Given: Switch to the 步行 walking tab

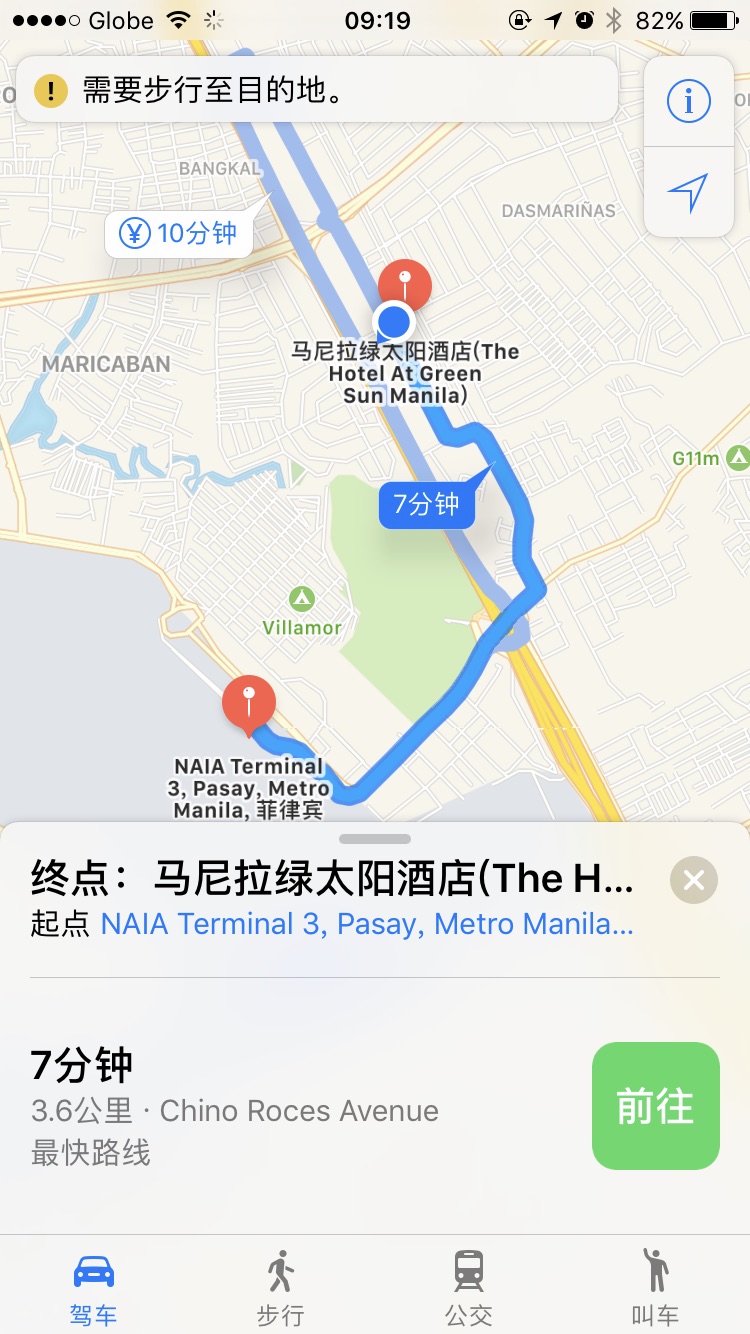Looking at the screenshot, I should tap(280, 1286).
